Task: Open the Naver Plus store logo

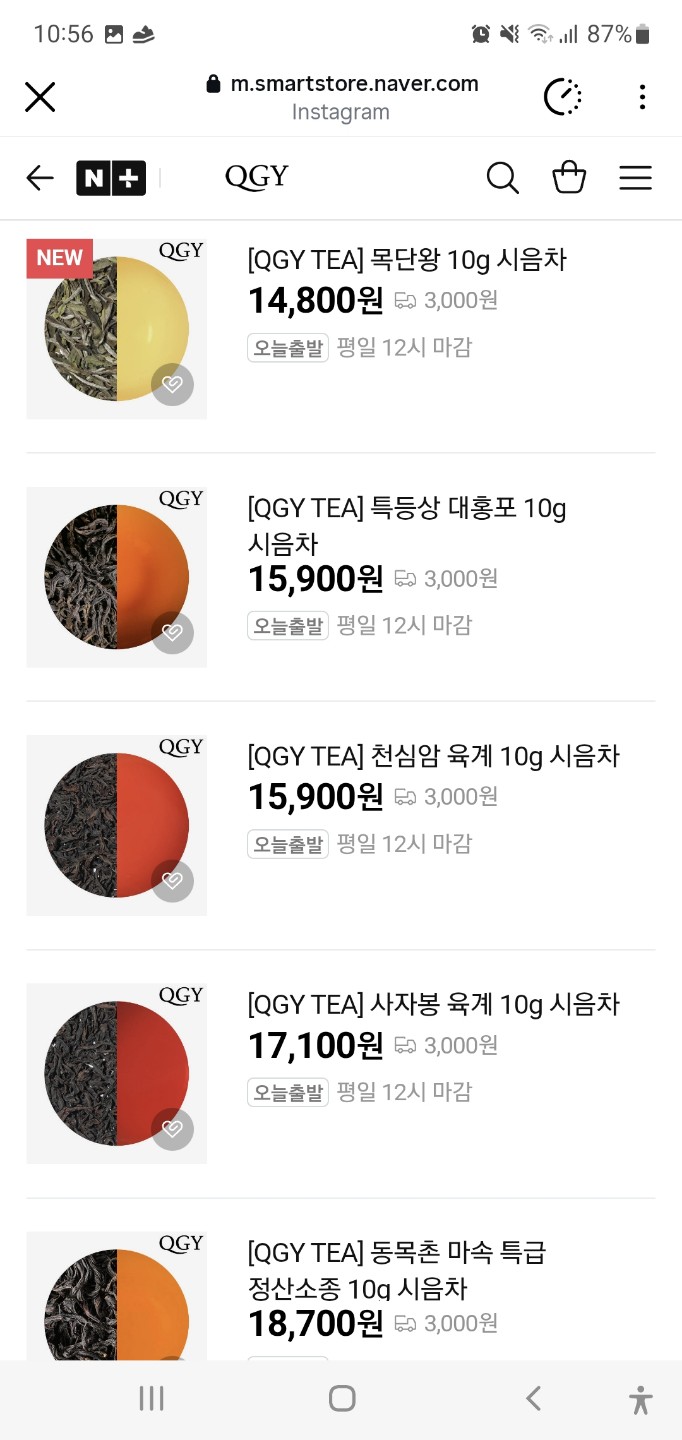Action: (111, 178)
